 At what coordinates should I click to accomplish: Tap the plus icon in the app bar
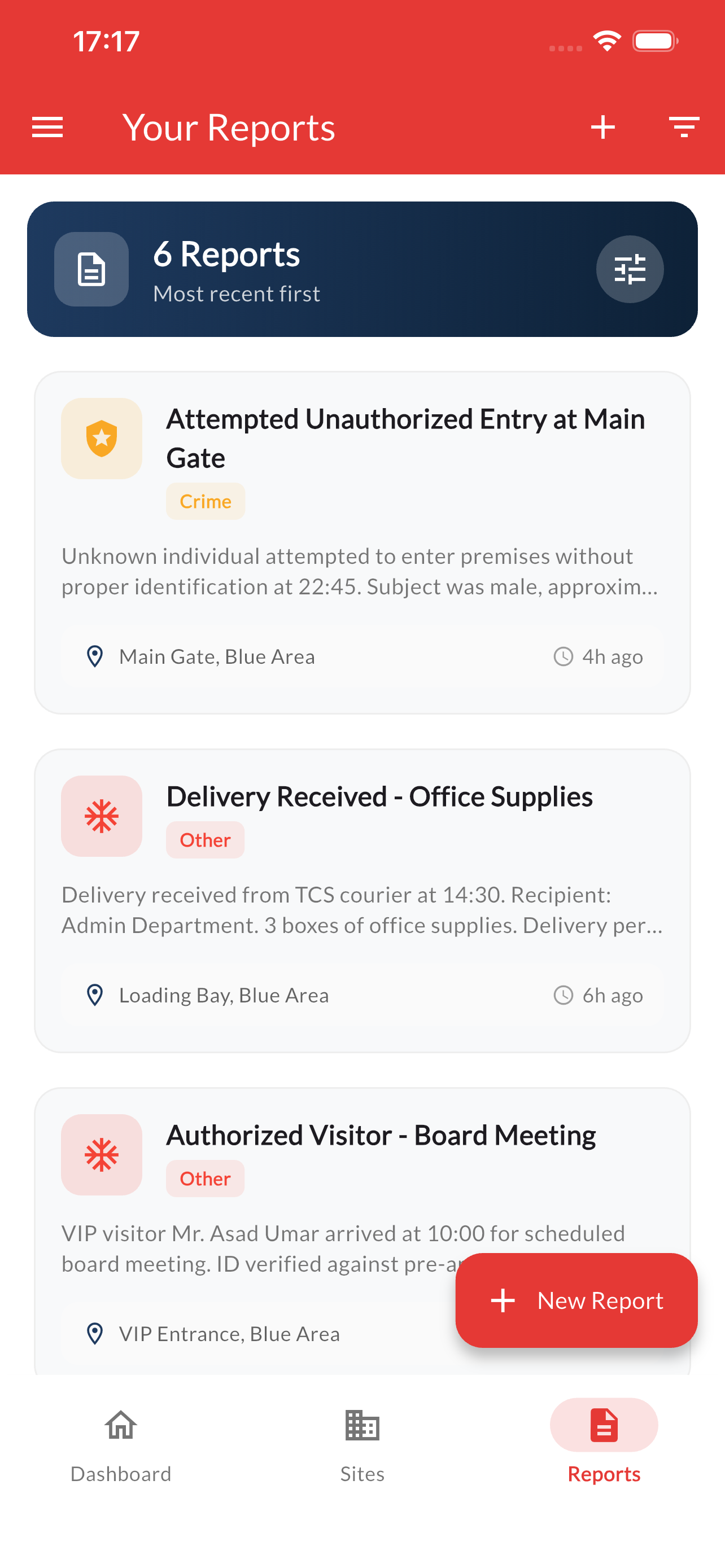click(x=602, y=127)
